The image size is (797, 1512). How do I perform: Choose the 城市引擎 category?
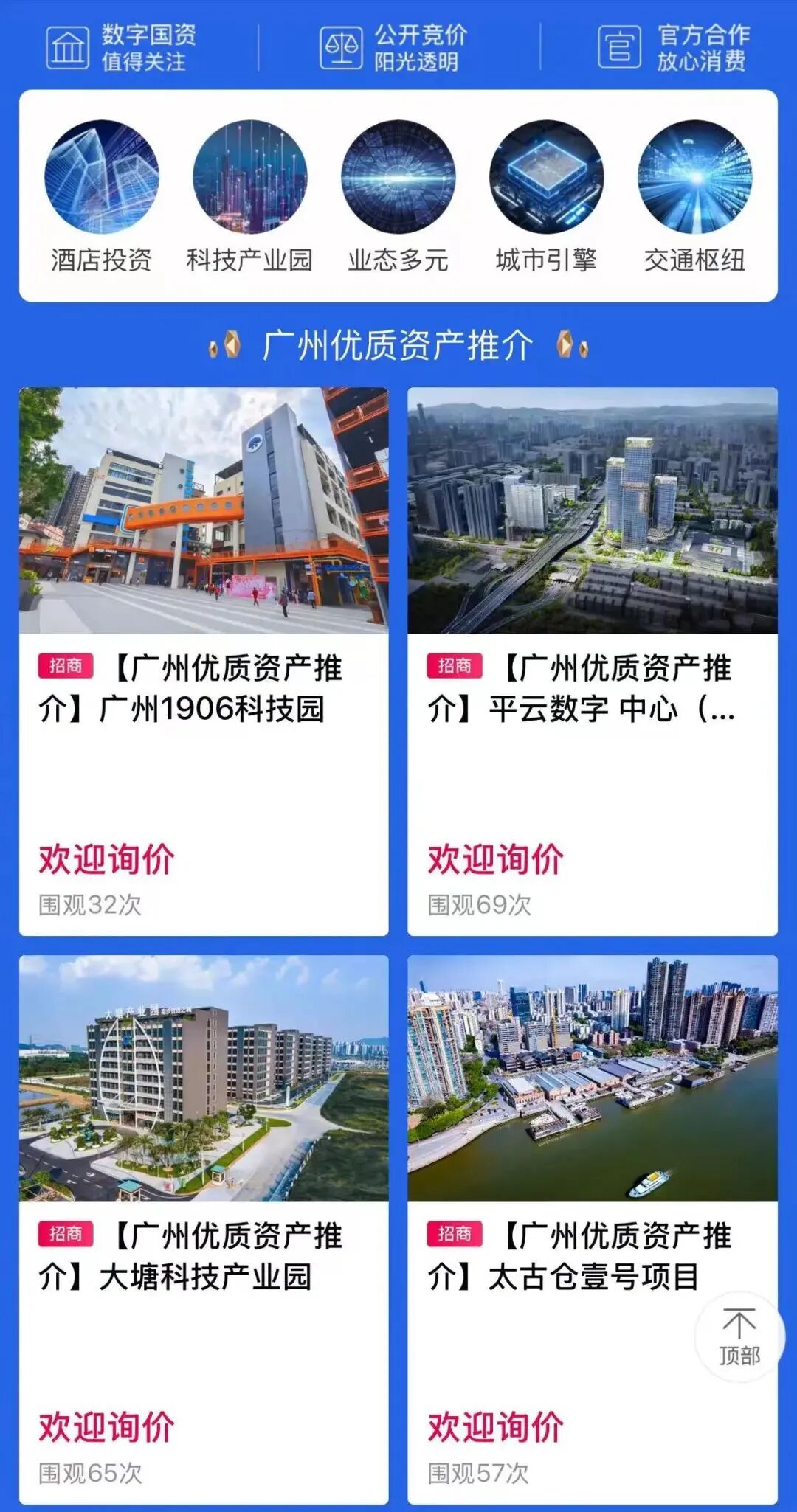546,195
